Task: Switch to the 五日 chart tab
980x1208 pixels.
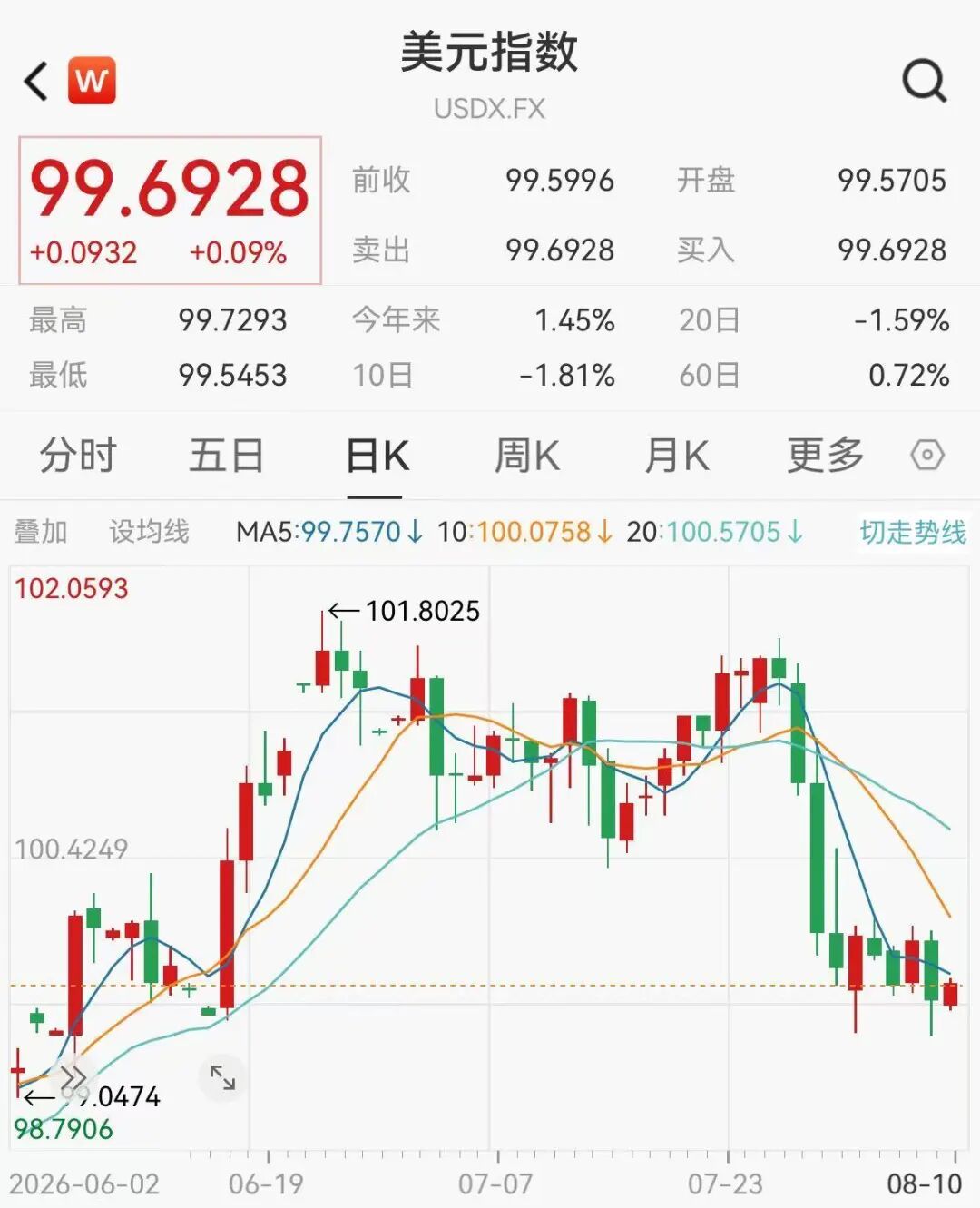Action: pos(227,455)
